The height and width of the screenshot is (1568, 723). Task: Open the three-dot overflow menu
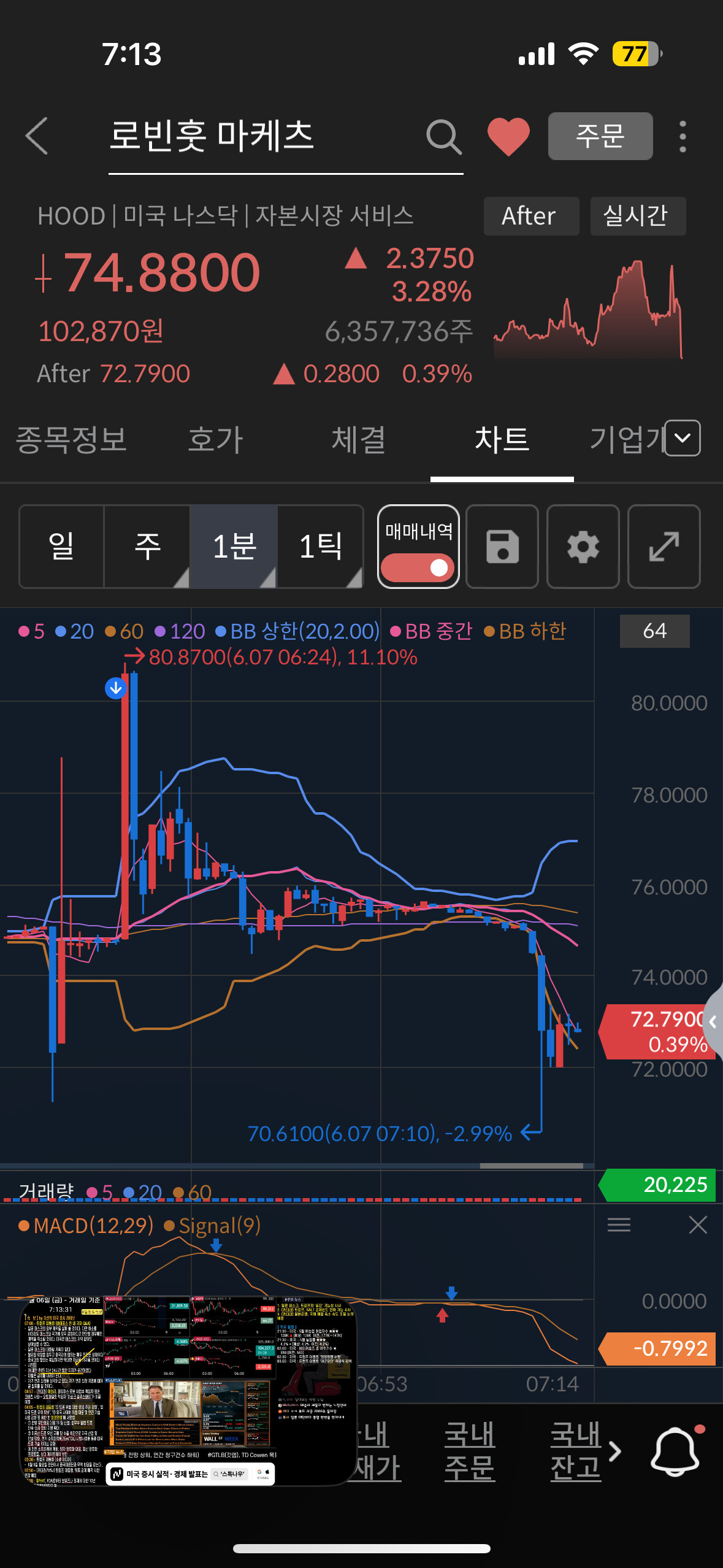pos(683,136)
